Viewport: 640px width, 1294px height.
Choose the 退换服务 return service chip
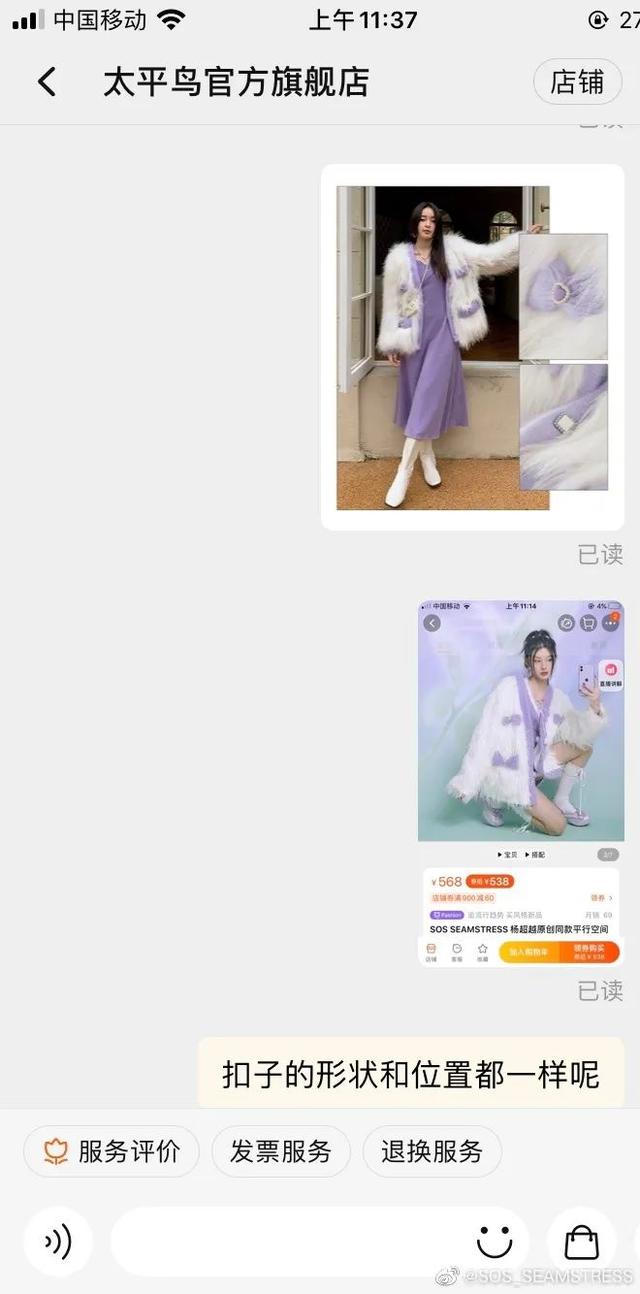pos(432,1152)
